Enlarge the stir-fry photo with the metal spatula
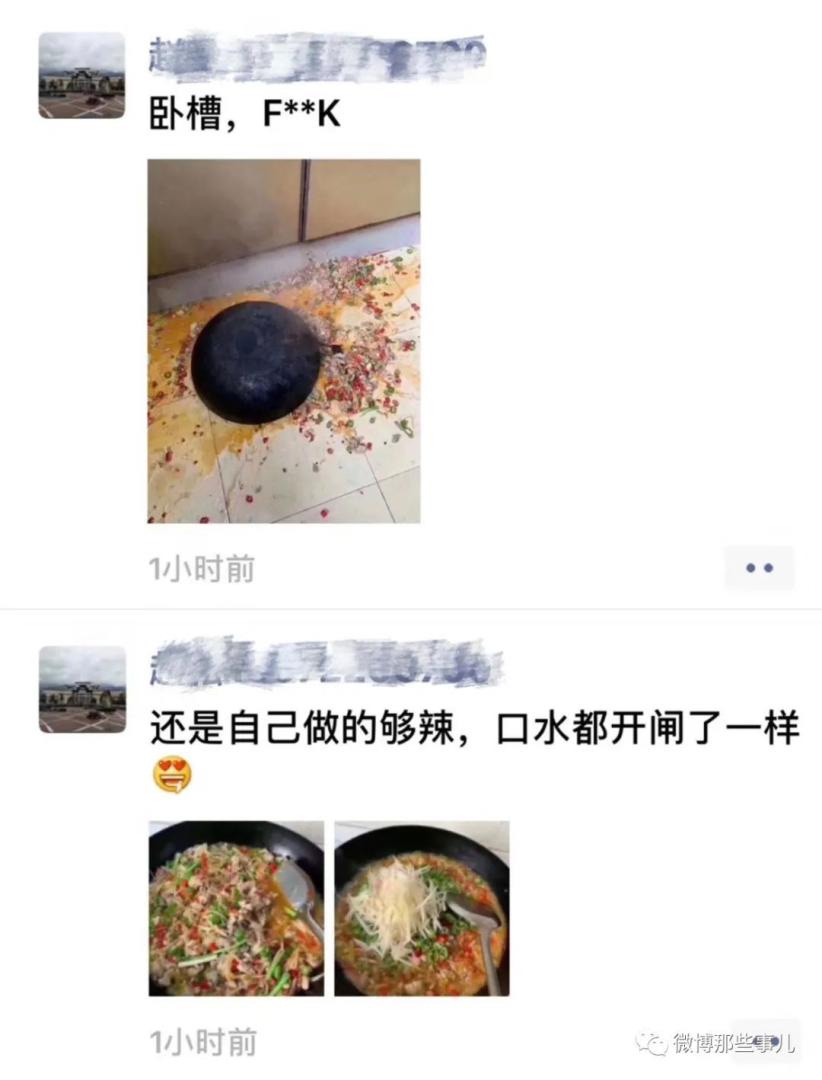The height and width of the screenshot is (1080, 822). pyautogui.click(x=236, y=908)
